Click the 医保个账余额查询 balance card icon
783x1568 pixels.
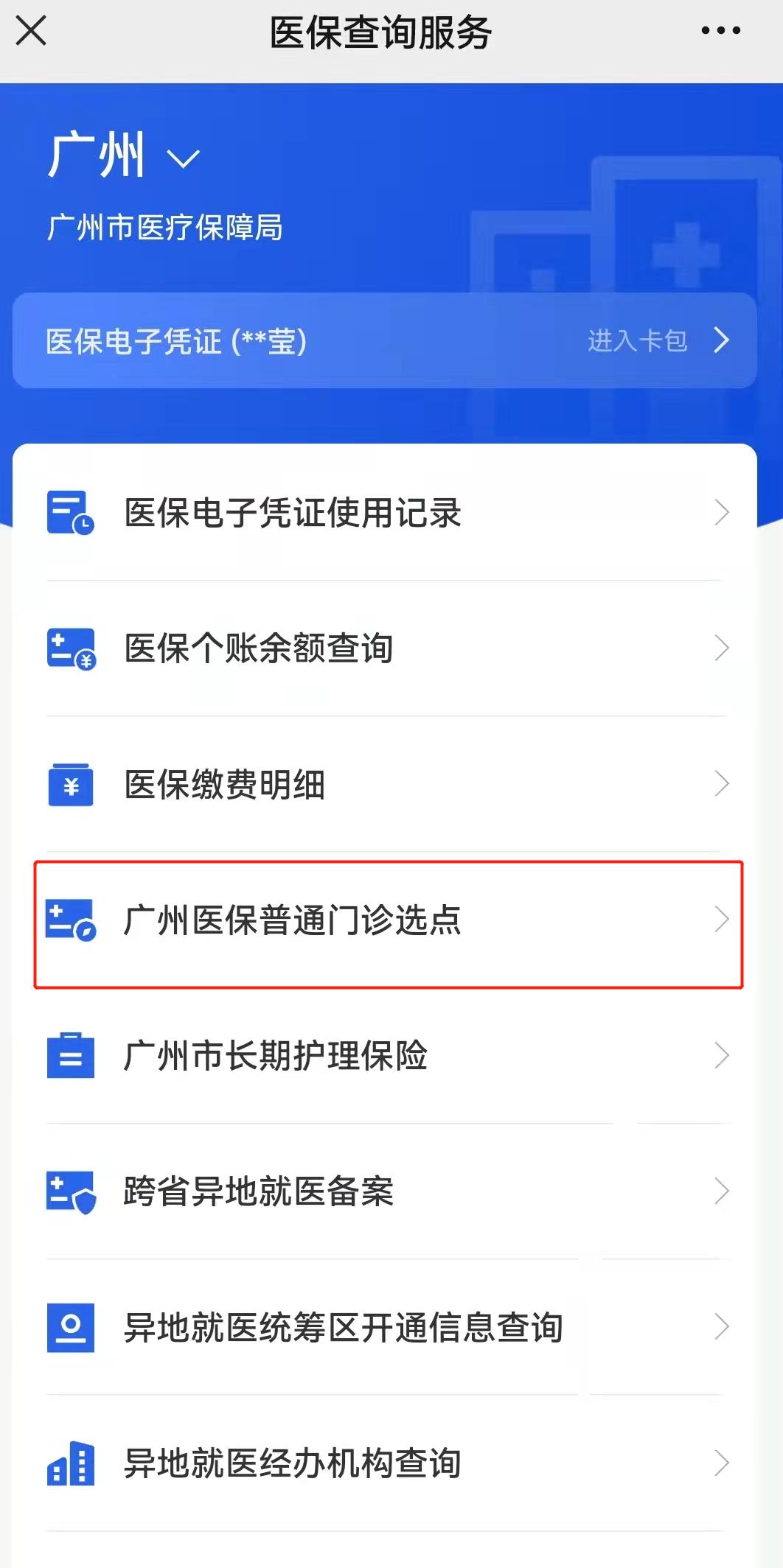coord(70,648)
